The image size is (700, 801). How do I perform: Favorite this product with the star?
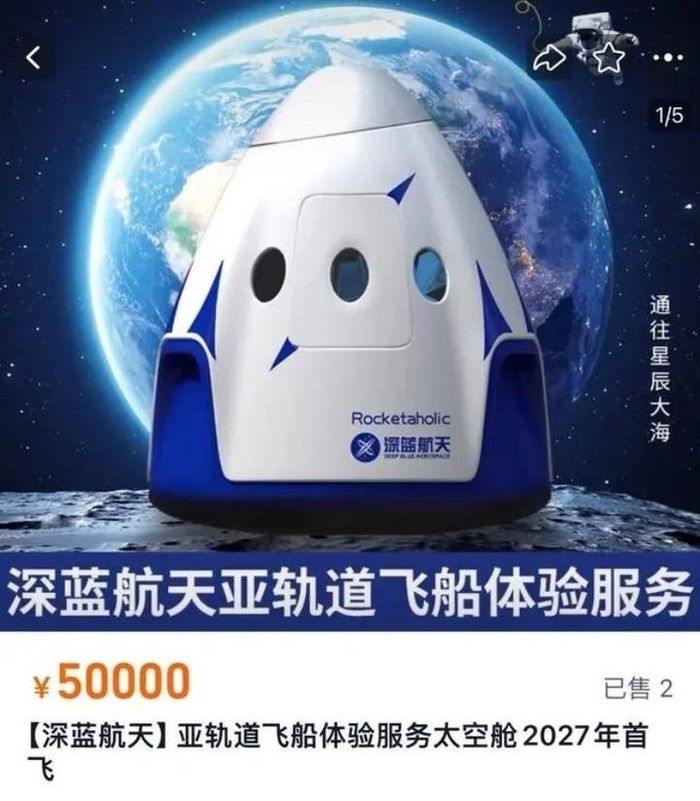point(607,59)
